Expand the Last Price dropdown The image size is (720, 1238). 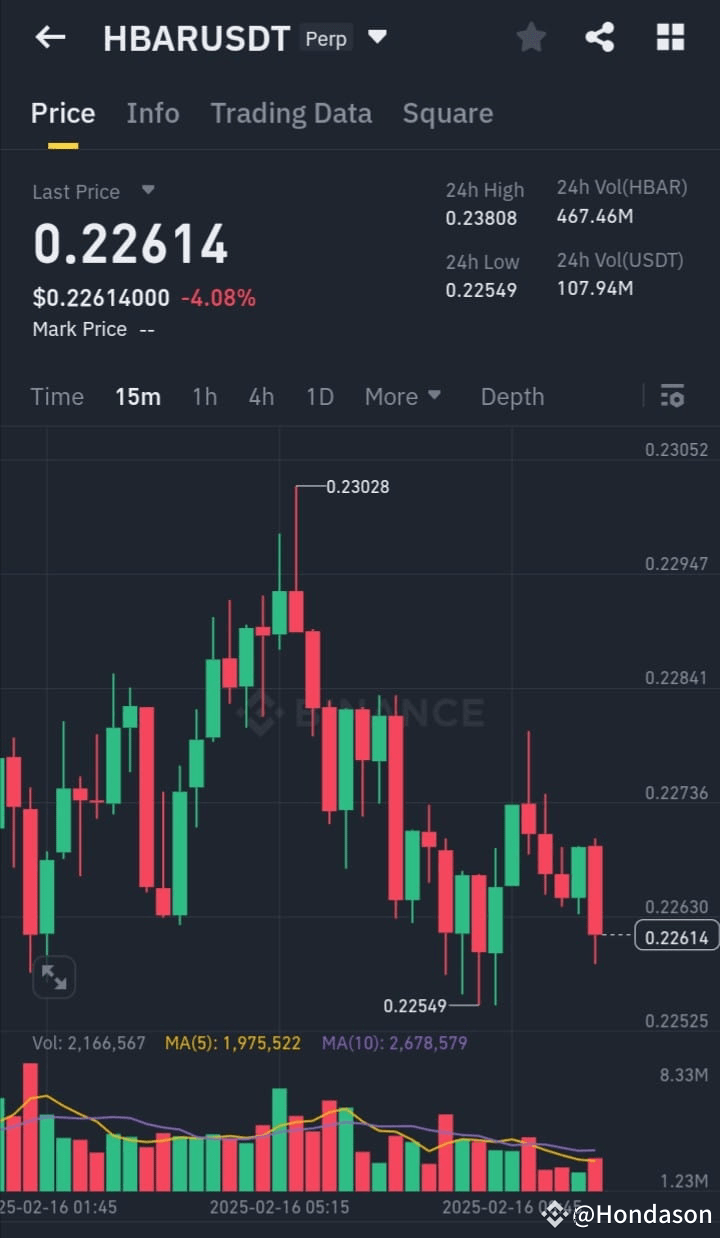point(146,191)
